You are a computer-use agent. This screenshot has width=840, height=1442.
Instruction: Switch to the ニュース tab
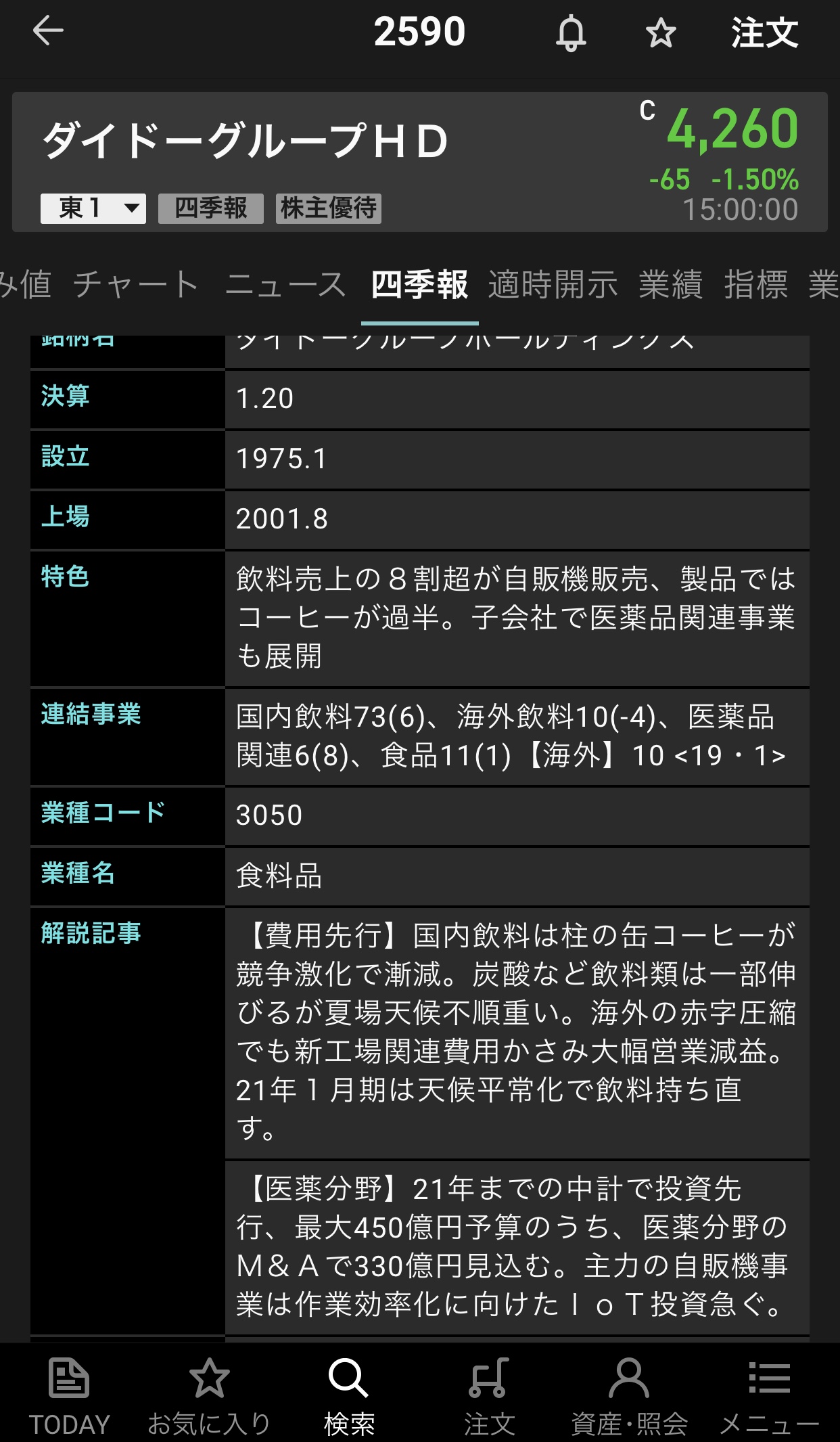click(x=285, y=284)
